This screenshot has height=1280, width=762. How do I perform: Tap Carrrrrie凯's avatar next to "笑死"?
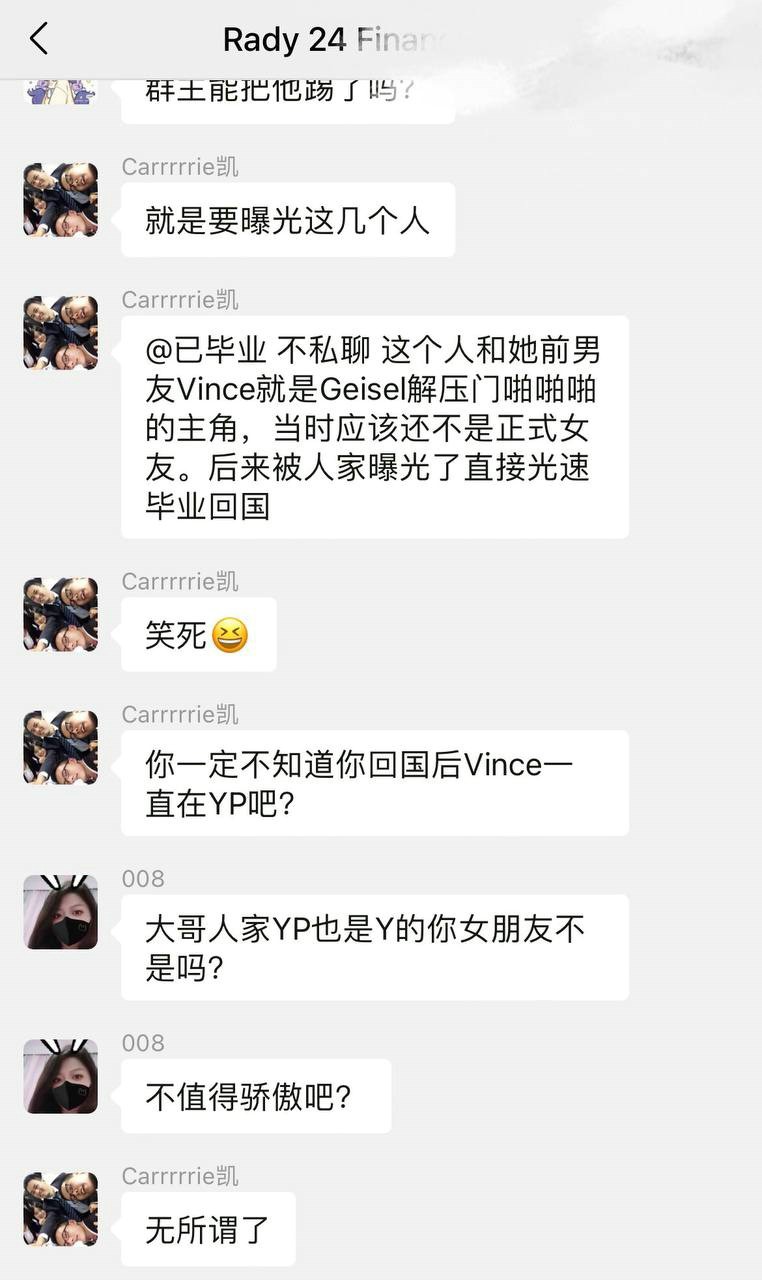coord(61,614)
